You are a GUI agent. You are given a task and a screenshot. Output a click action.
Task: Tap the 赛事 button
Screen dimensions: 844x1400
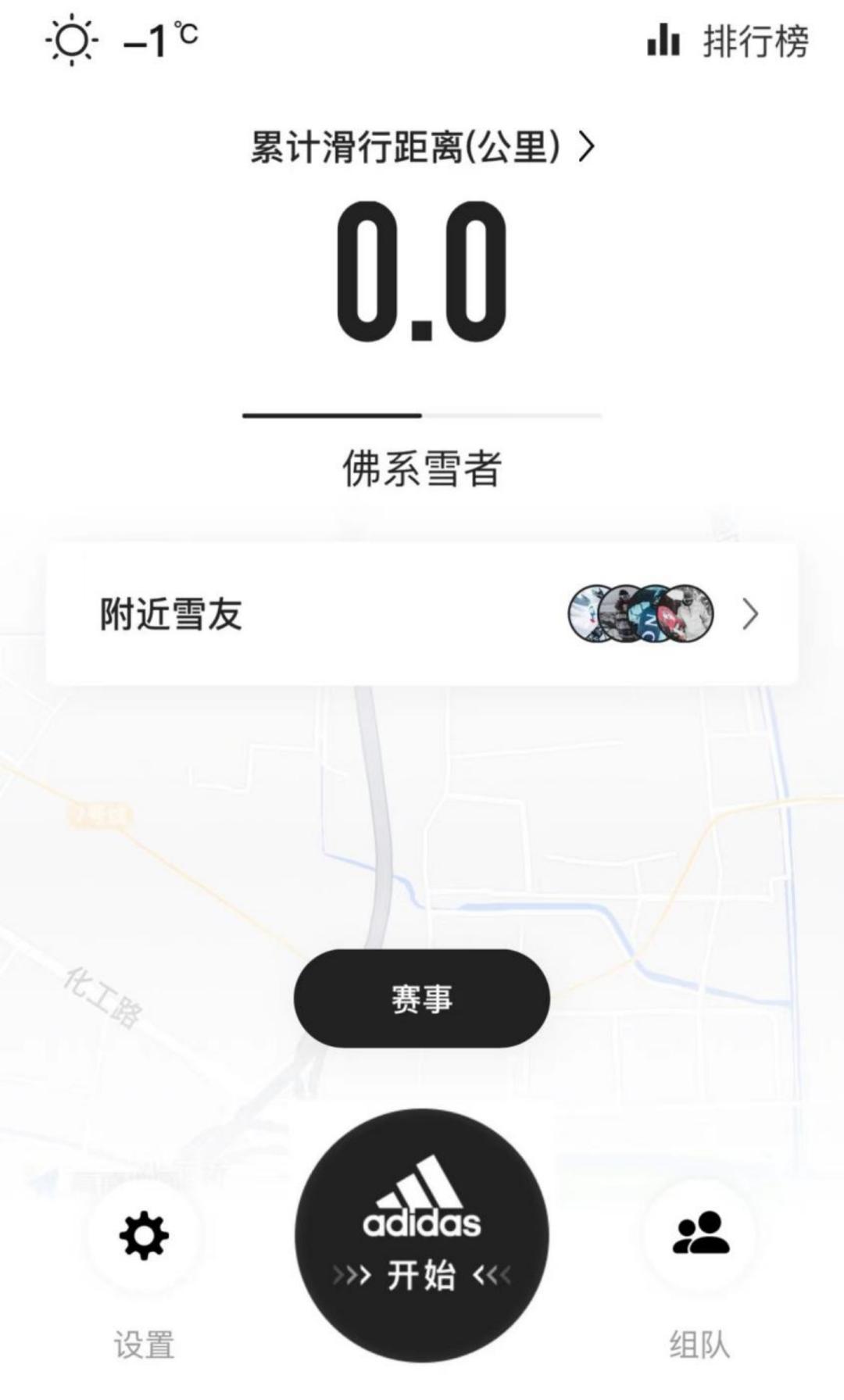422,998
